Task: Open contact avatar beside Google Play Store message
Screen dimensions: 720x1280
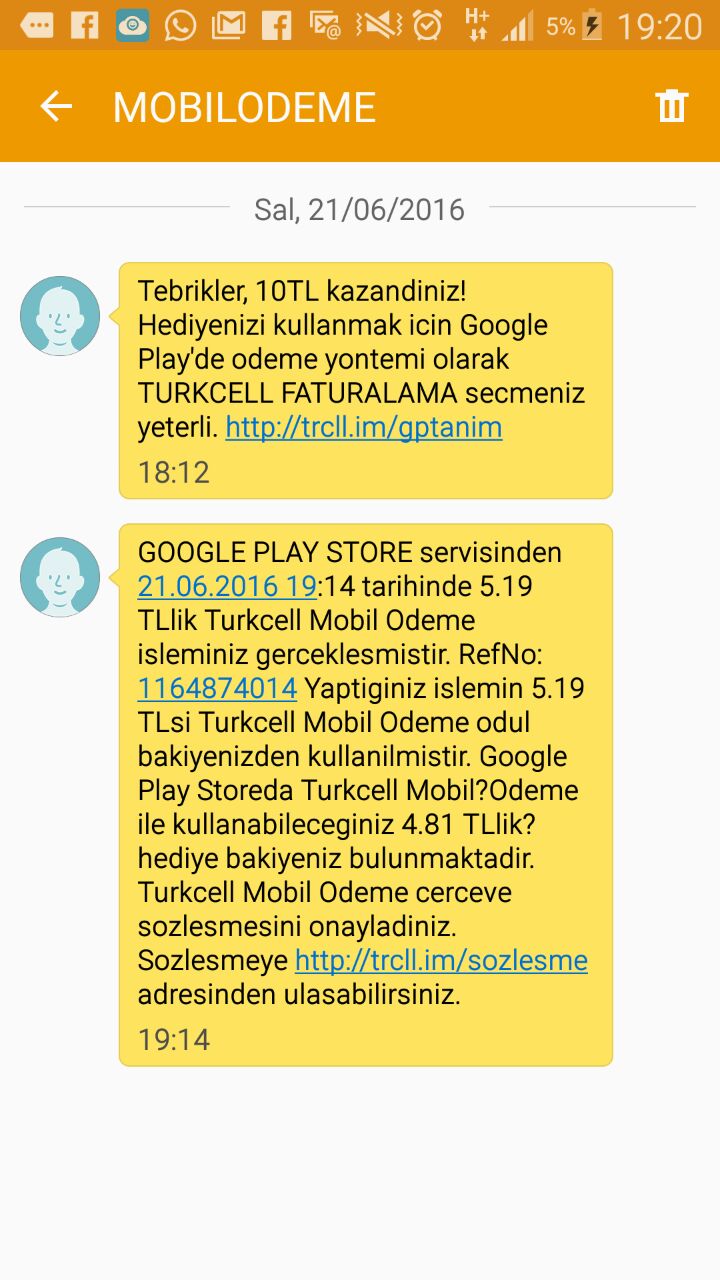Action: (60, 577)
